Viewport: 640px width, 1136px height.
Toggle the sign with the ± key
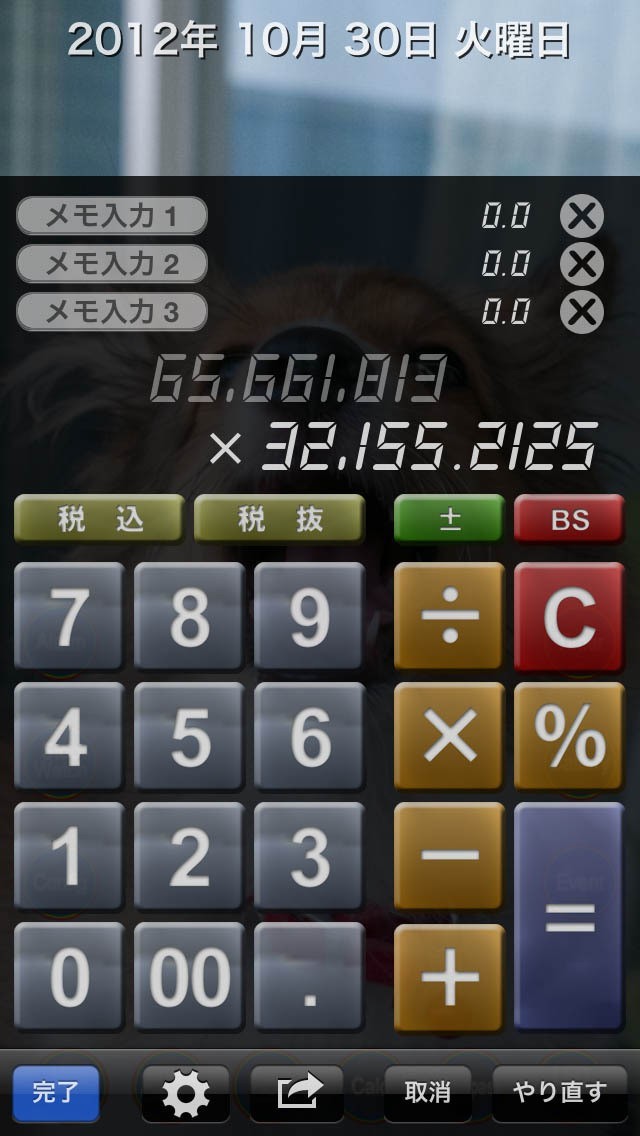click(x=449, y=519)
